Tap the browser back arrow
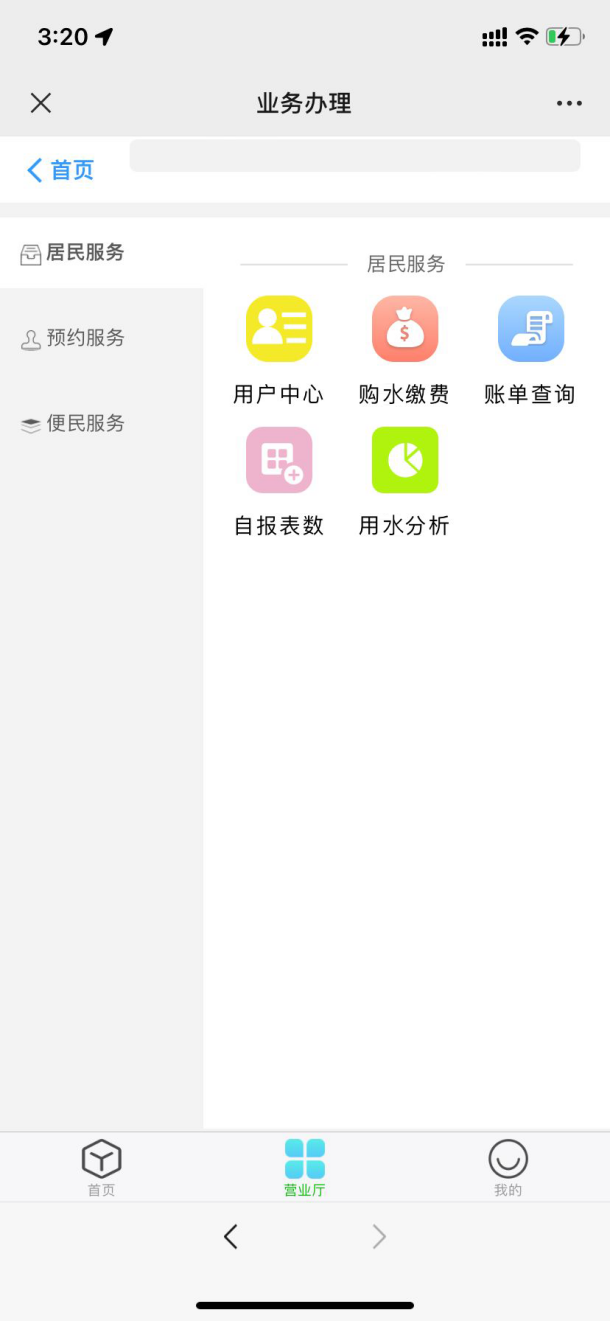 [x=231, y=1237]
